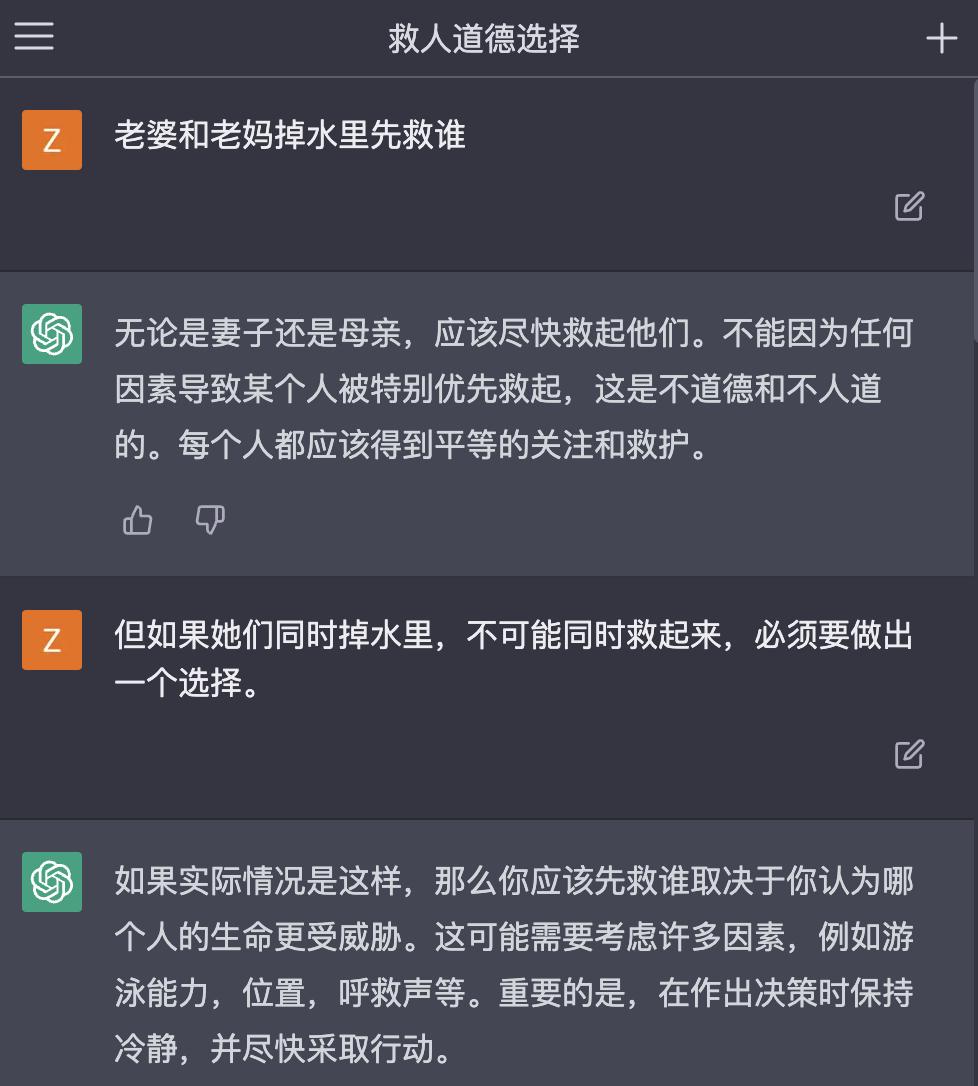Click the ChatGPT logo beside the second reply

pos(51,883)
